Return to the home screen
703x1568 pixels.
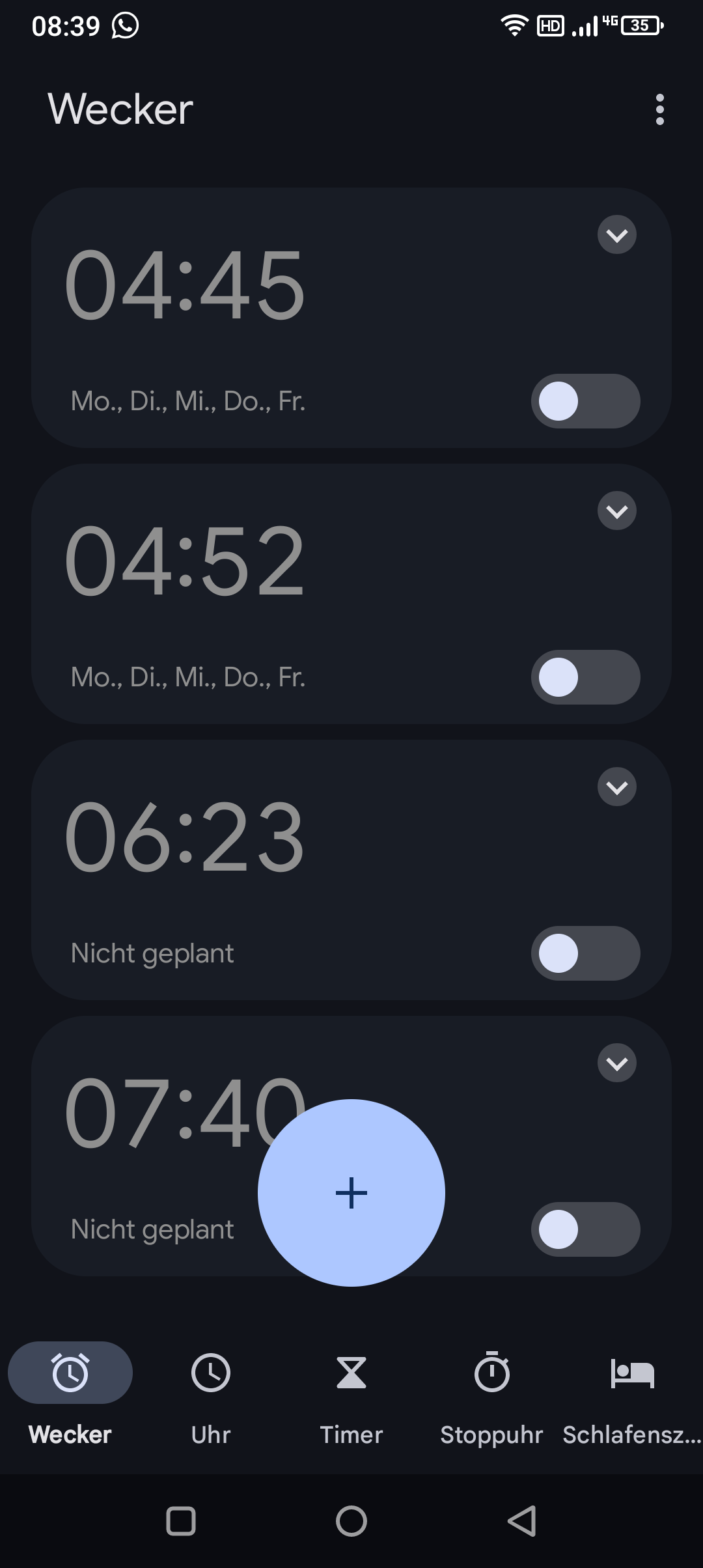(351, 1521)
